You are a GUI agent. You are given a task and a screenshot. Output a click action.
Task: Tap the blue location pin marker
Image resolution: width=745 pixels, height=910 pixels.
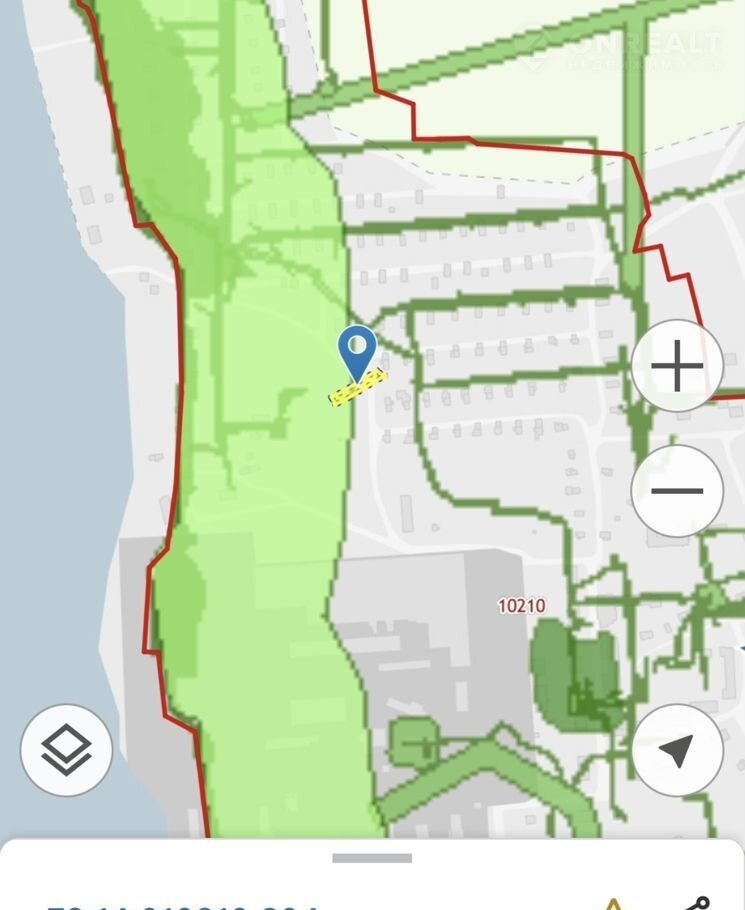click(357, 351)
